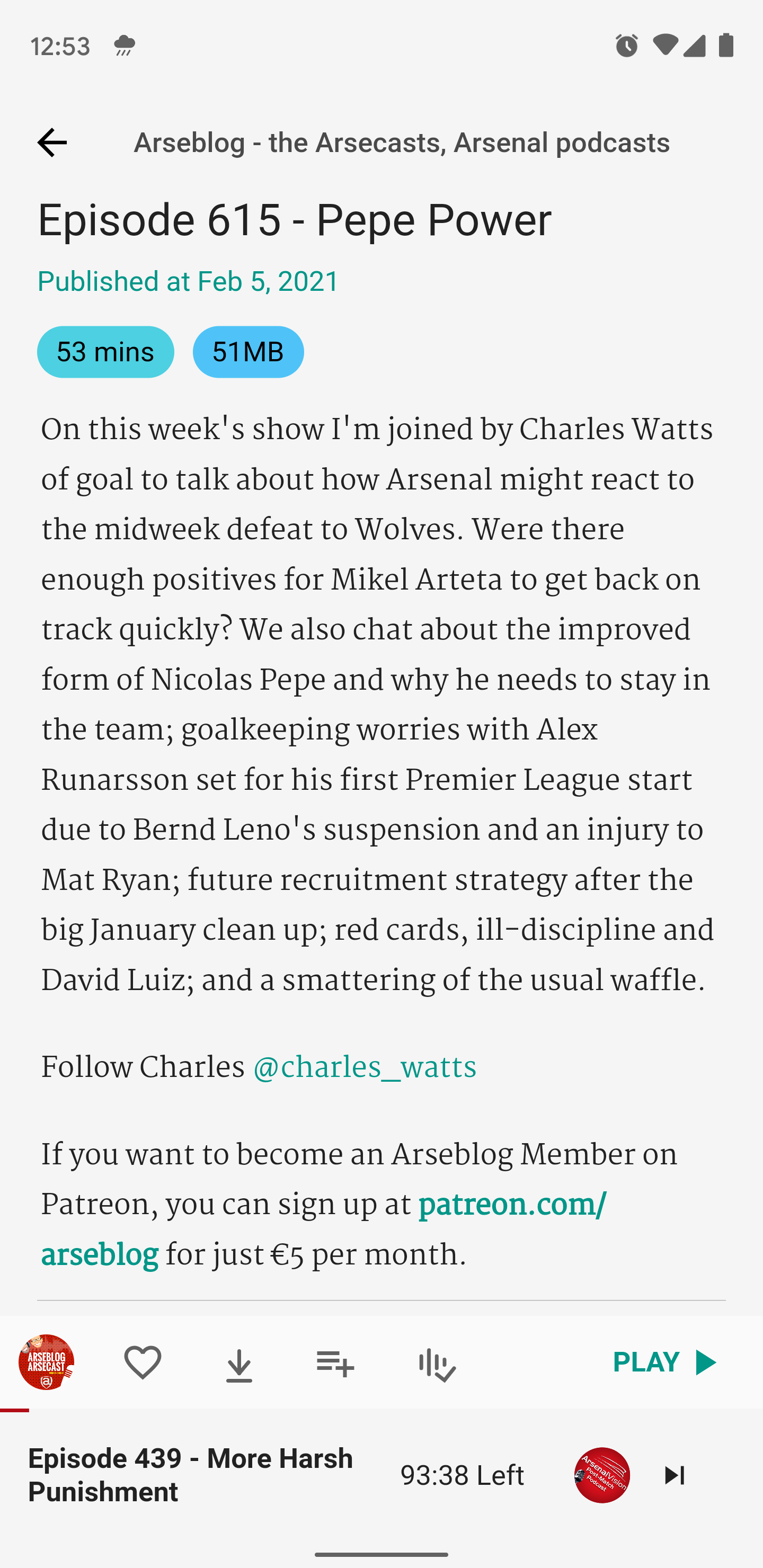
Task: Open the ArsenalVision podcast artwork
Action: [601, 1475]
